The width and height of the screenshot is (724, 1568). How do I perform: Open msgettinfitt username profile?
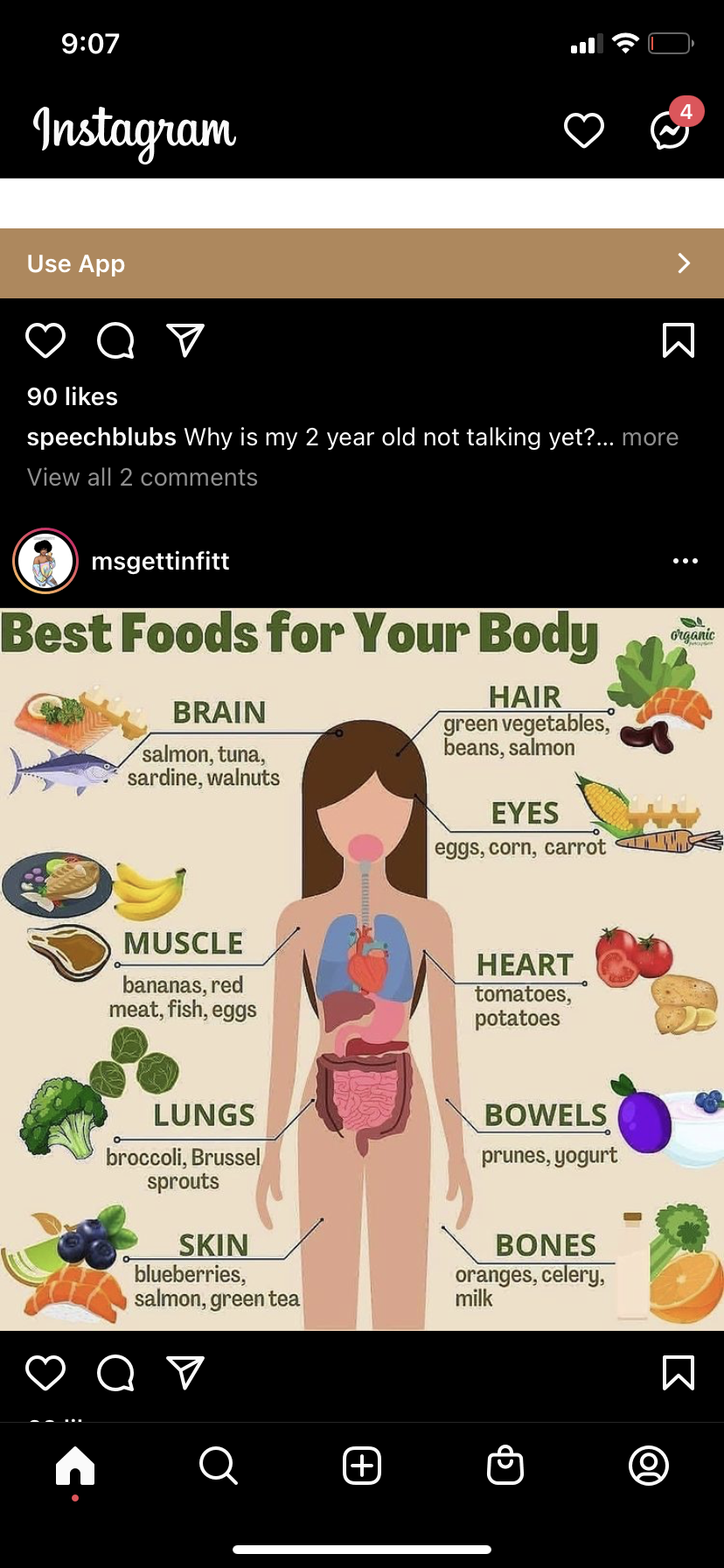[161, 561]
